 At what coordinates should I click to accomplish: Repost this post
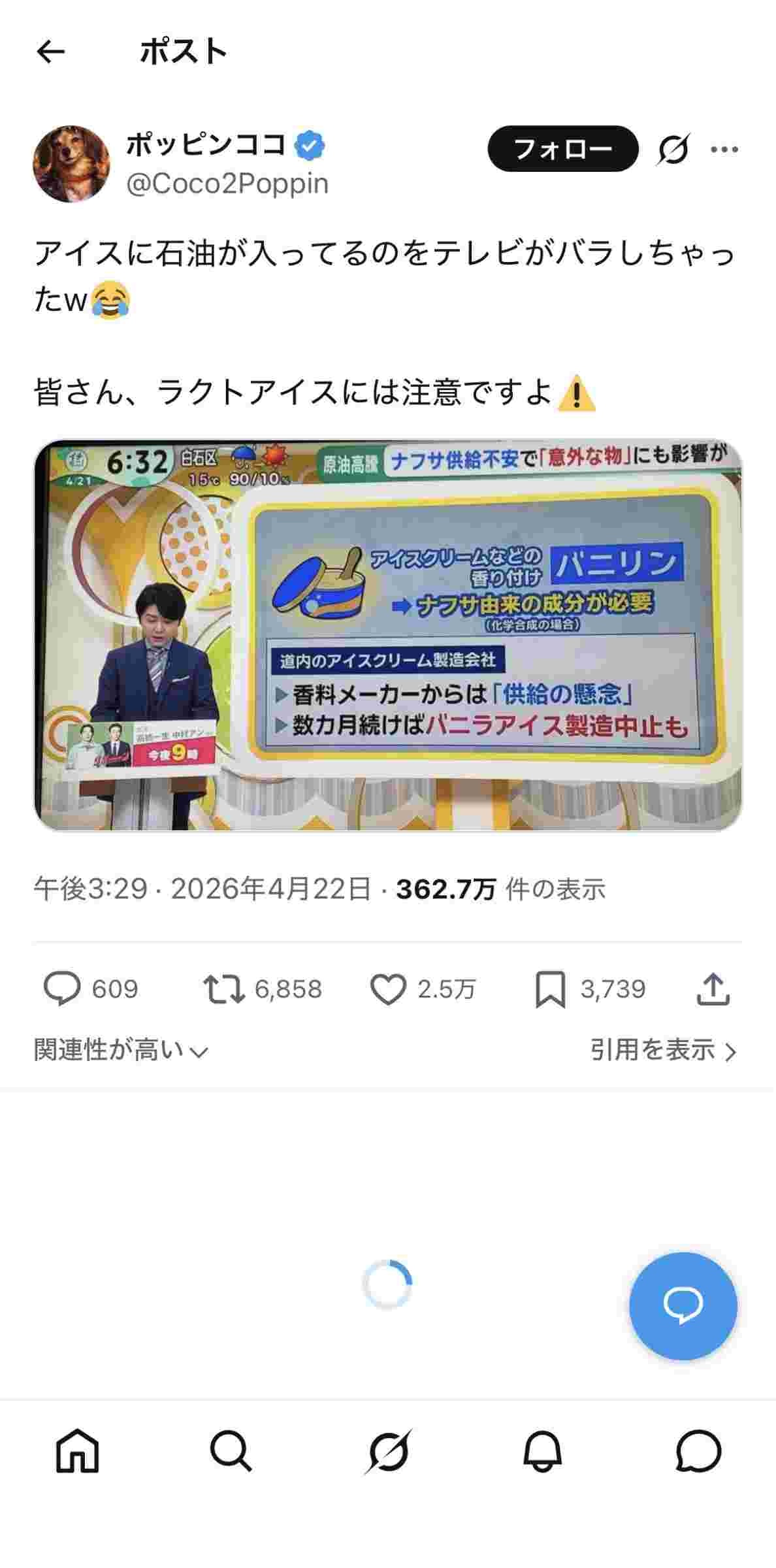[x=224, y=989]
